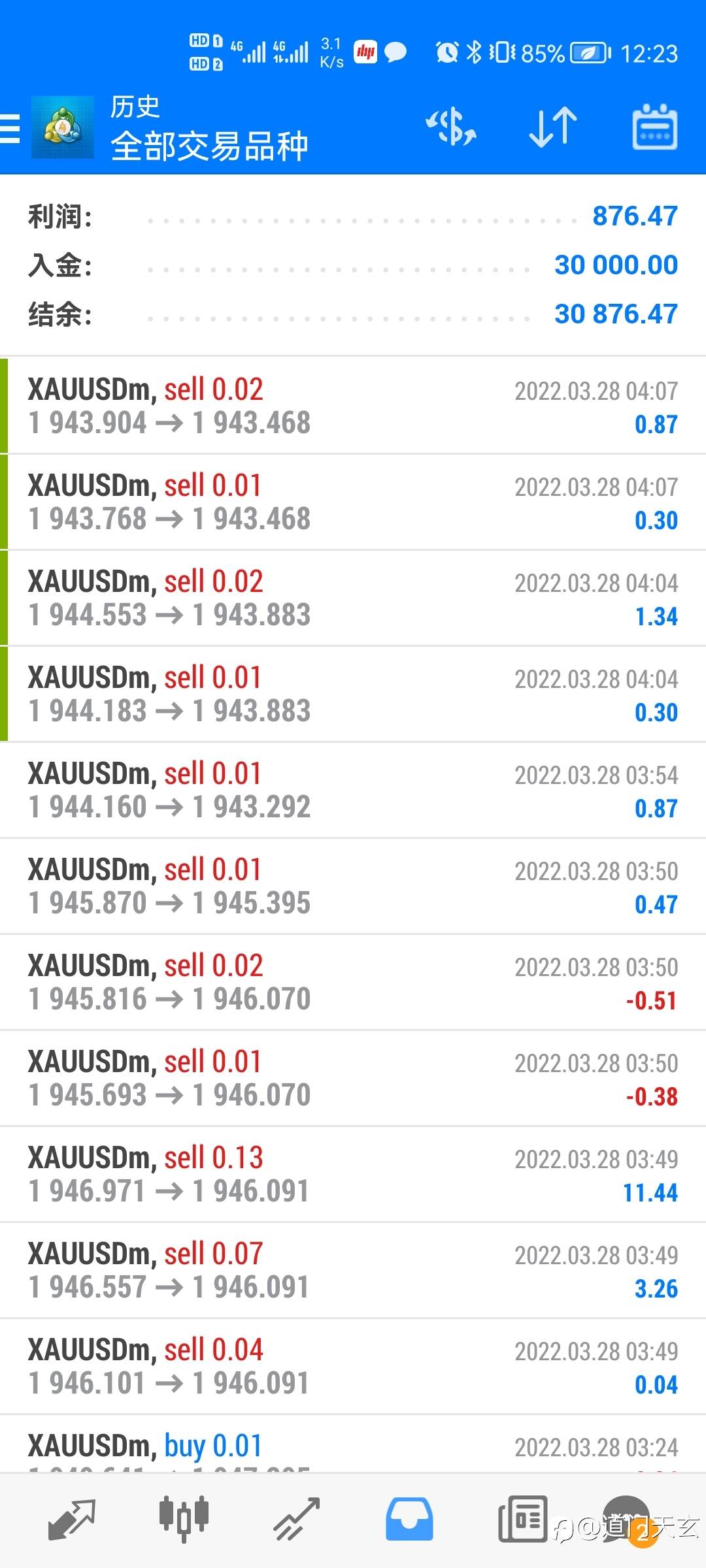The image size is (706, 1568).
Task: Open the sell 0.02 trade with 1.34 profit
Action: point(353,598)
